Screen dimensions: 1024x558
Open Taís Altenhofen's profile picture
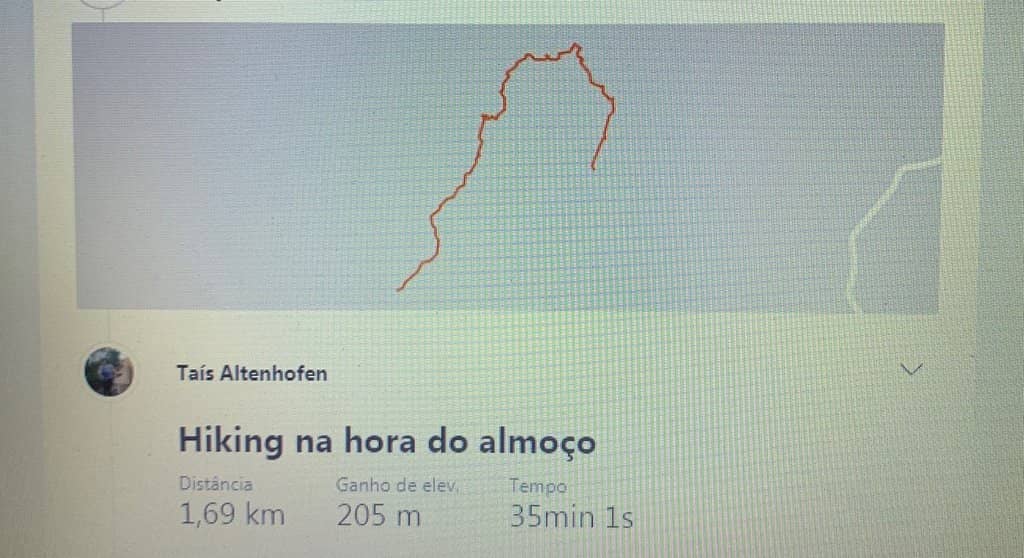109,373
